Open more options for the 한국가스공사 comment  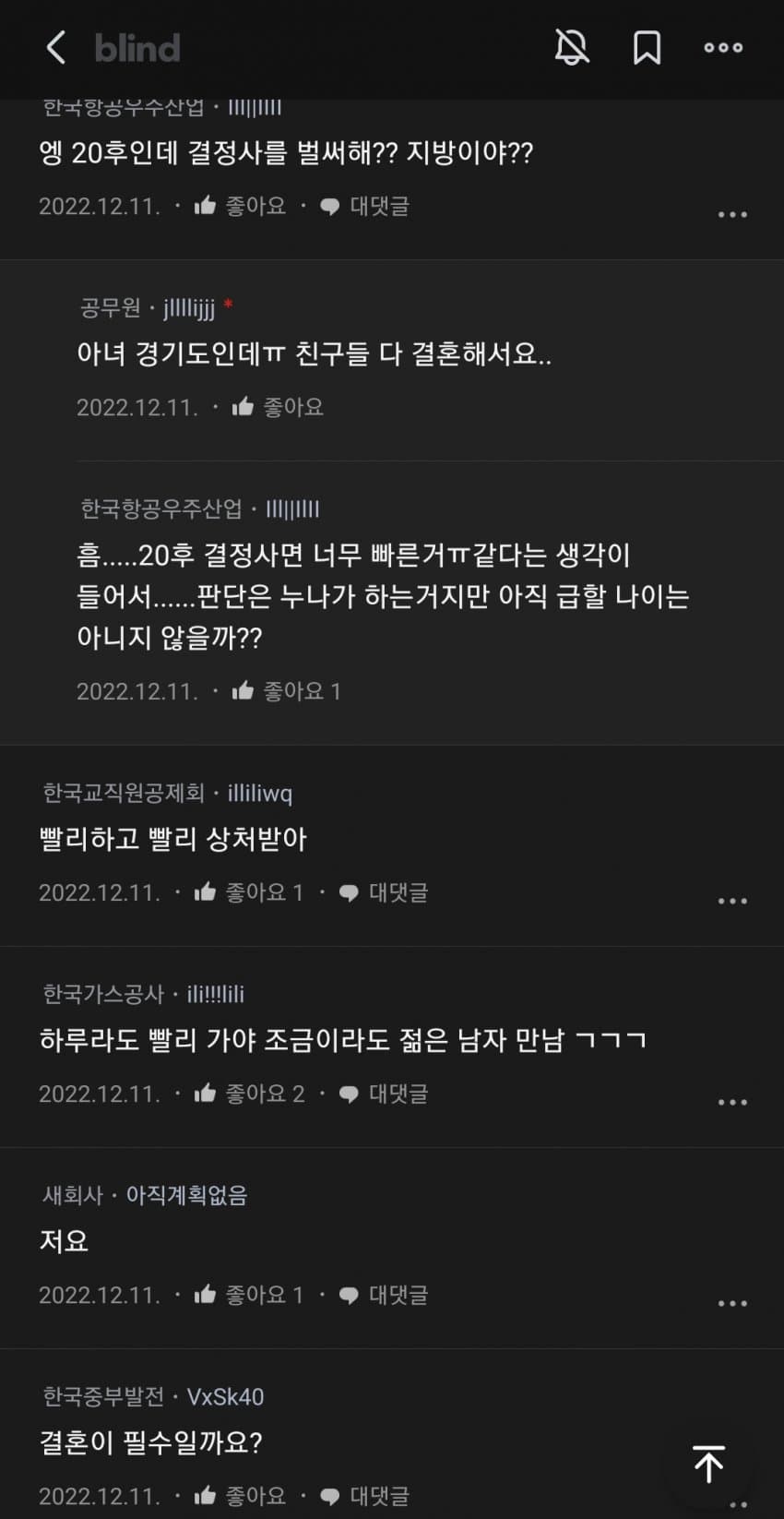click(732, 1102)
